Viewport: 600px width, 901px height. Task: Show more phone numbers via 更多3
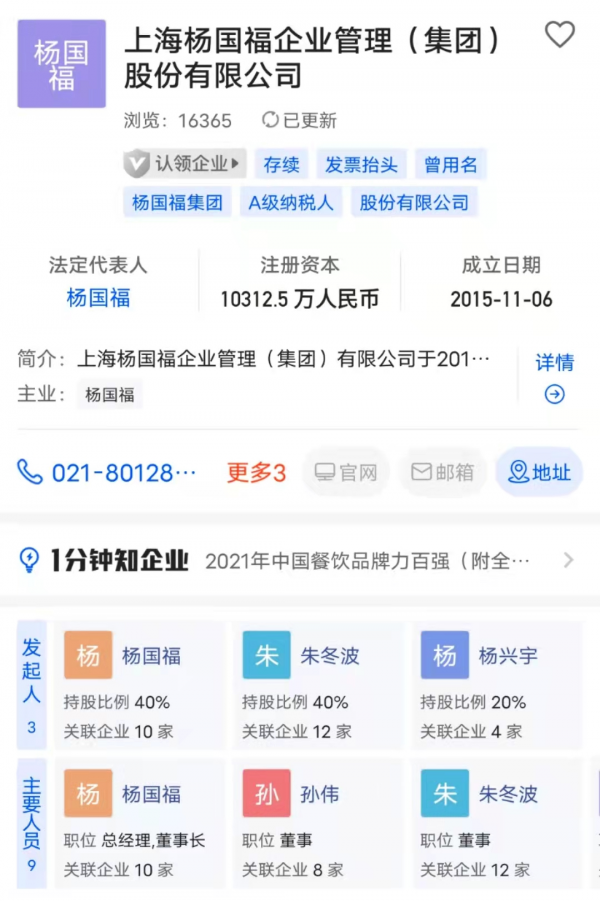256,472
